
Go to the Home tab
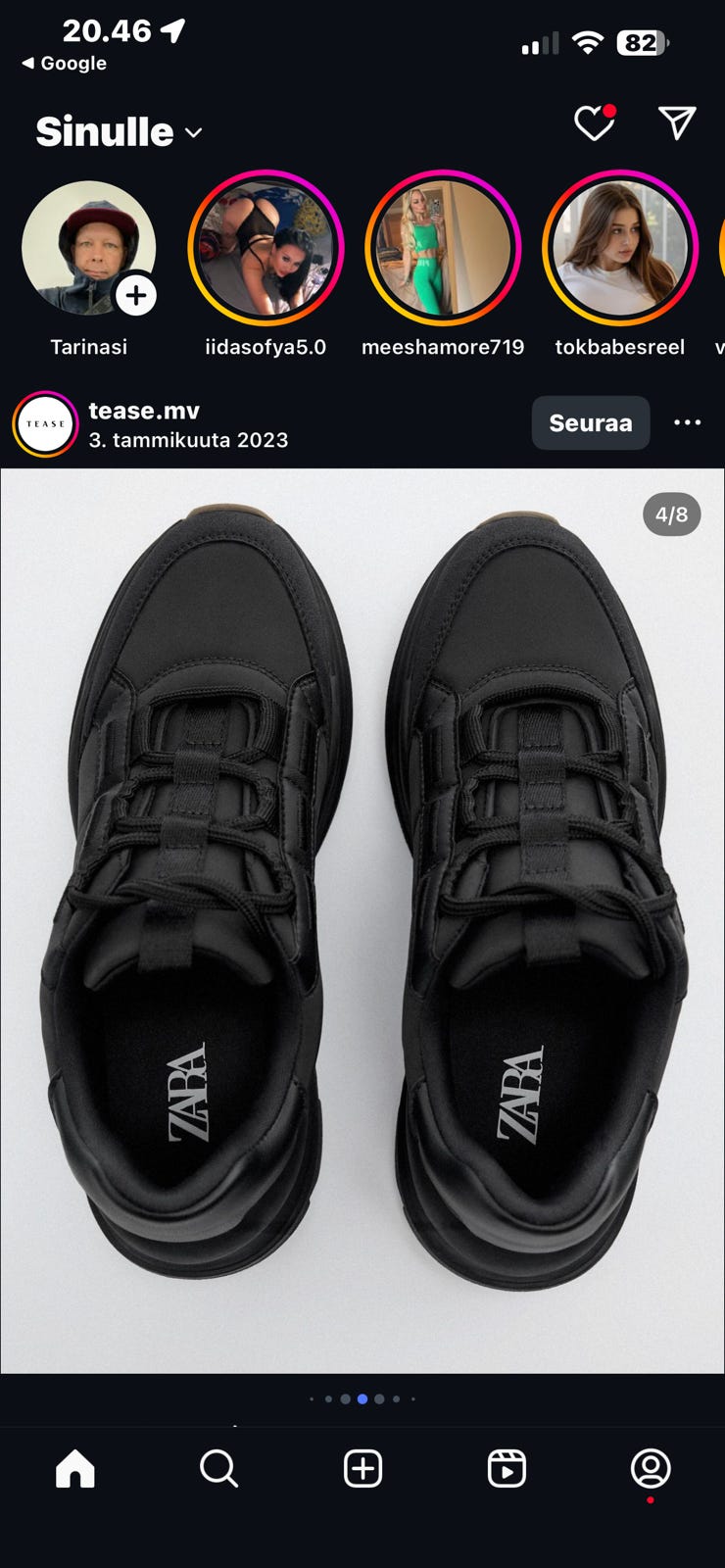tap(75, 1469)
